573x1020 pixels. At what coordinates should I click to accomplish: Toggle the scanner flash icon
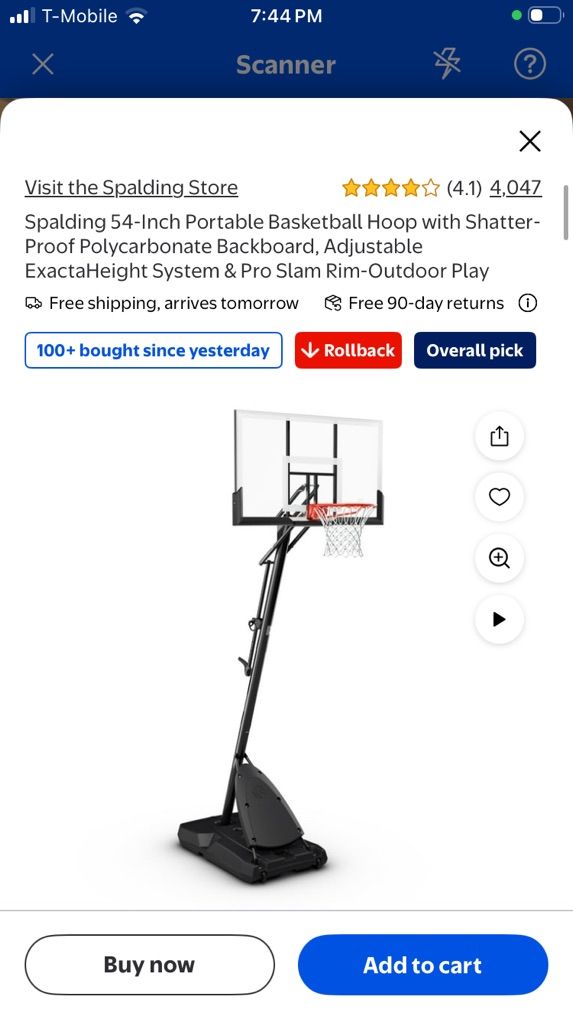click(x=447, y=64)
